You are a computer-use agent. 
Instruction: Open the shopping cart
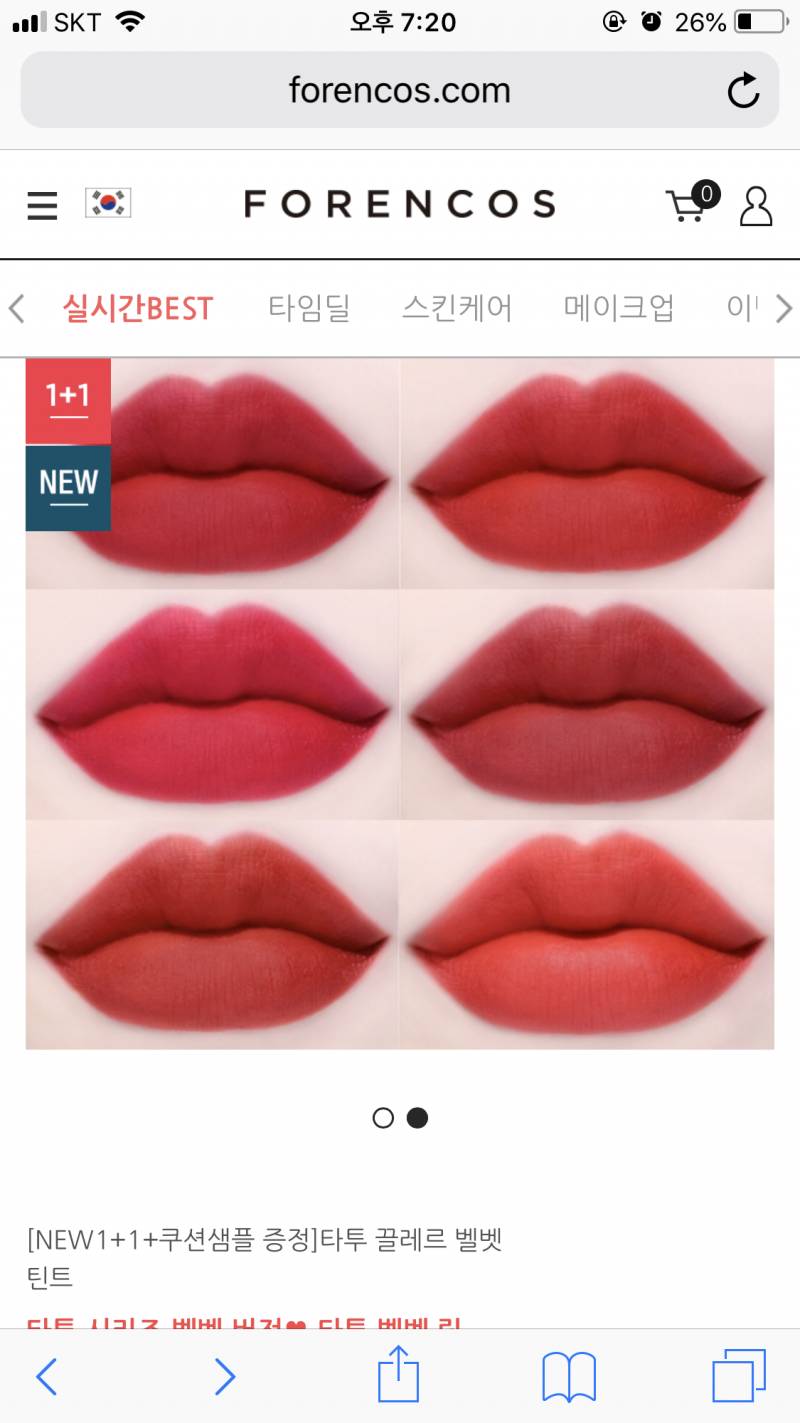pos(690,203)
